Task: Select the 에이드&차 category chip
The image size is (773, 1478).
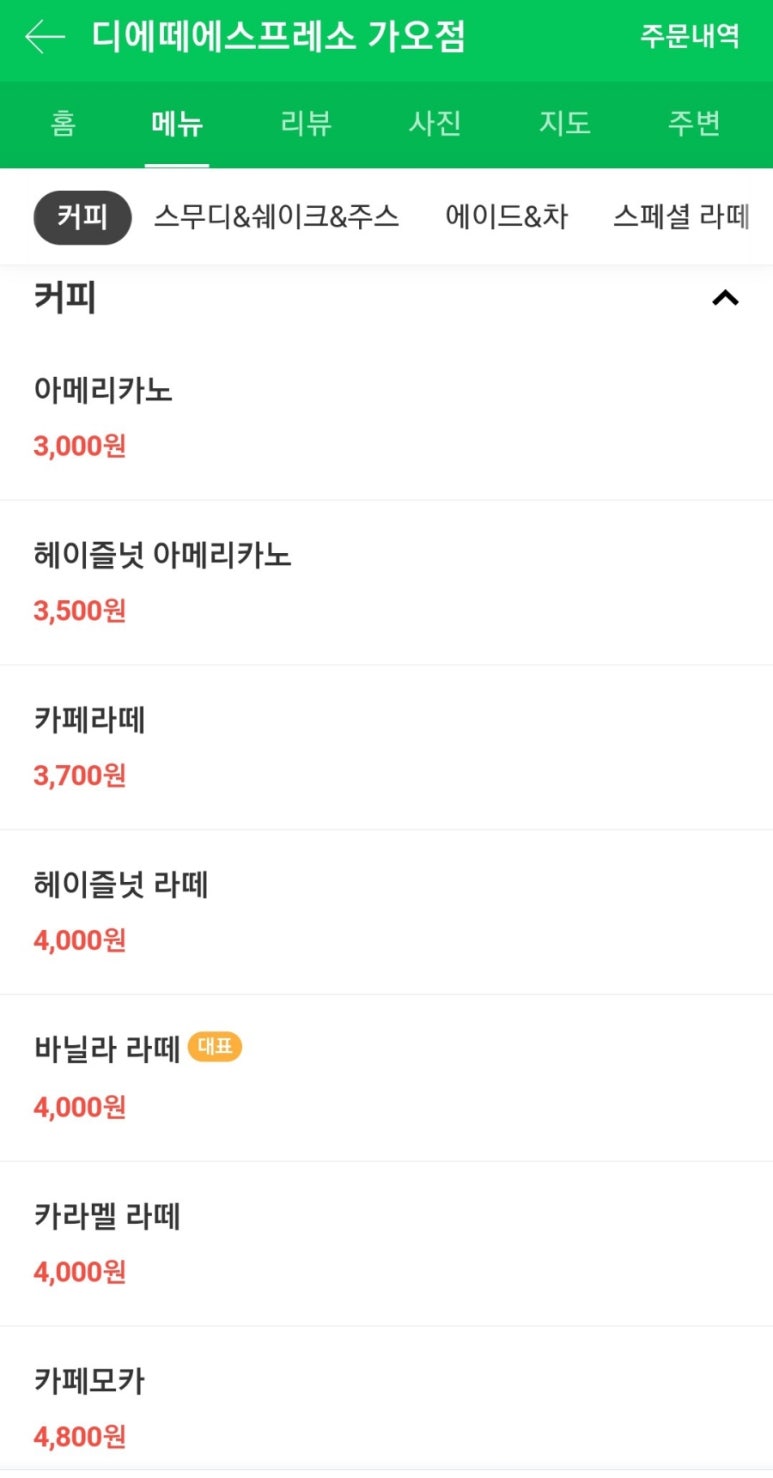Action: click(x=506, y=217)
